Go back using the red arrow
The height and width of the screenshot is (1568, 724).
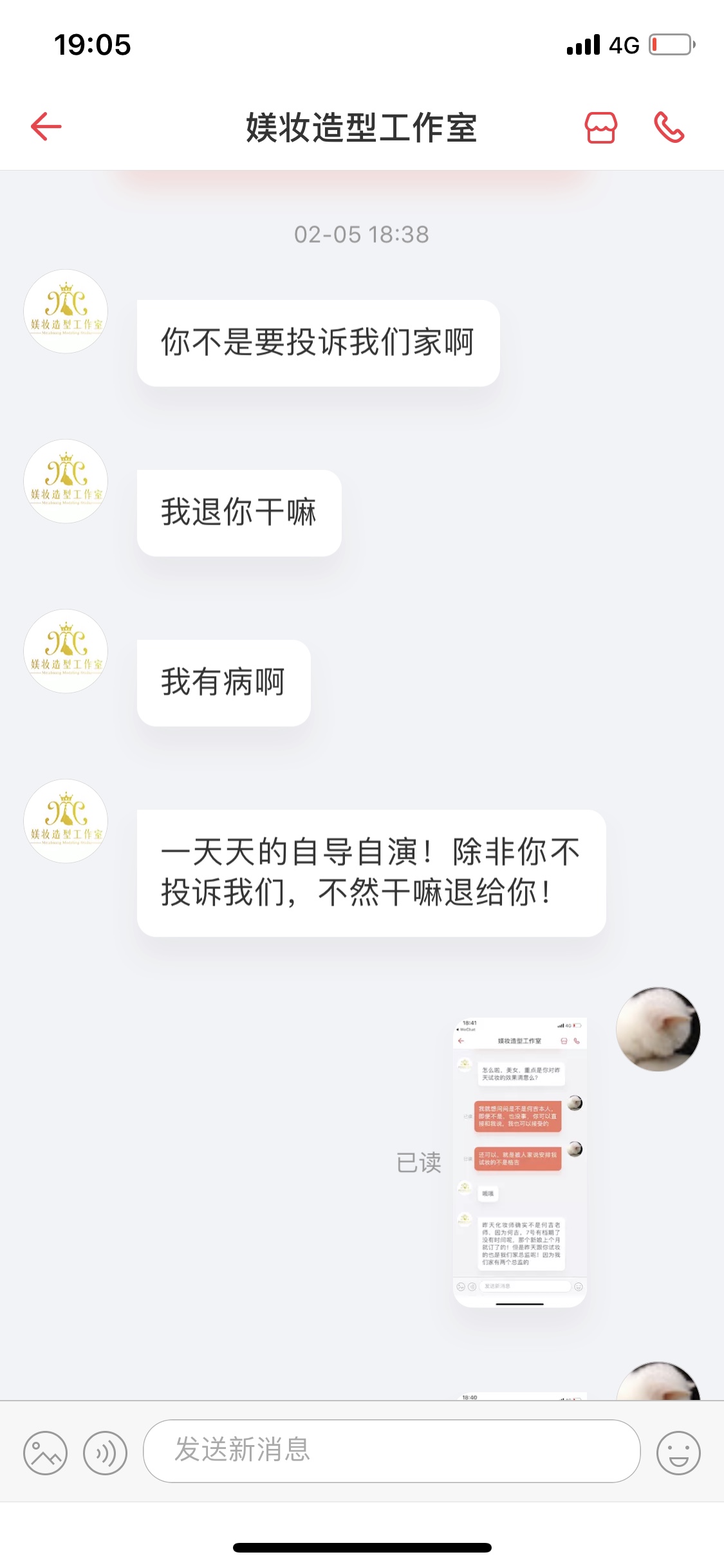coord(46,126)
